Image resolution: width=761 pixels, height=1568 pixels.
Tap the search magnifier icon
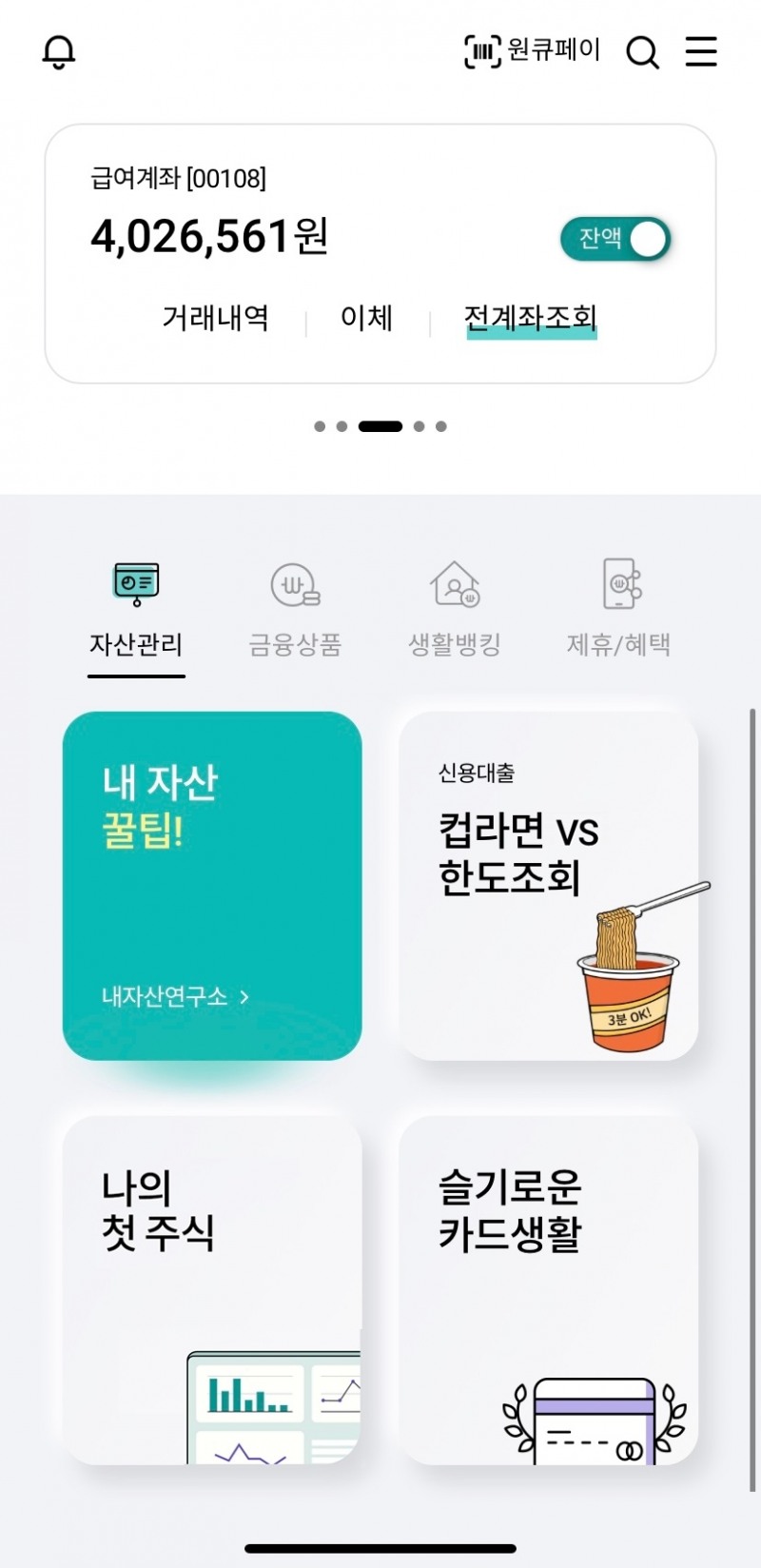point(642,52)
